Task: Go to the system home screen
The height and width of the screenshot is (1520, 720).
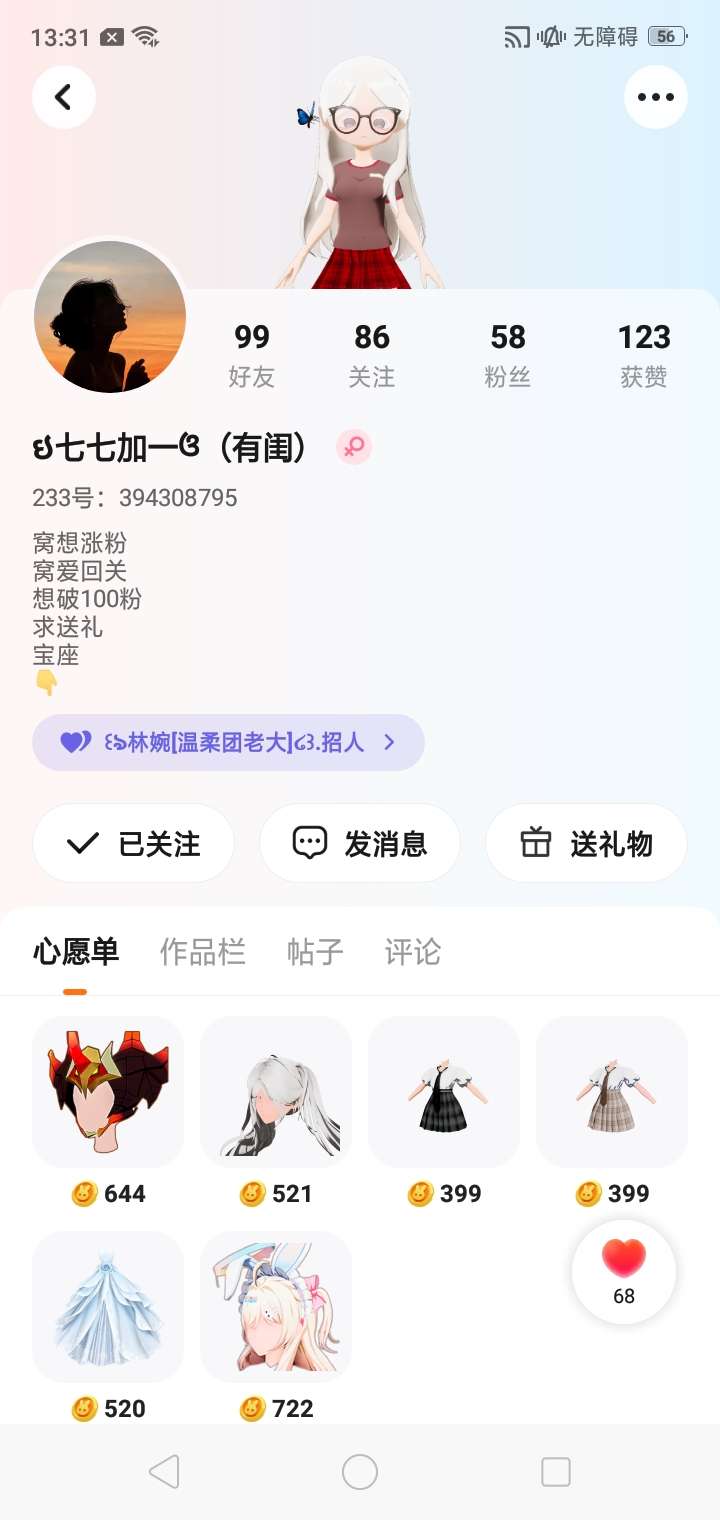Action: (360, 1472)
